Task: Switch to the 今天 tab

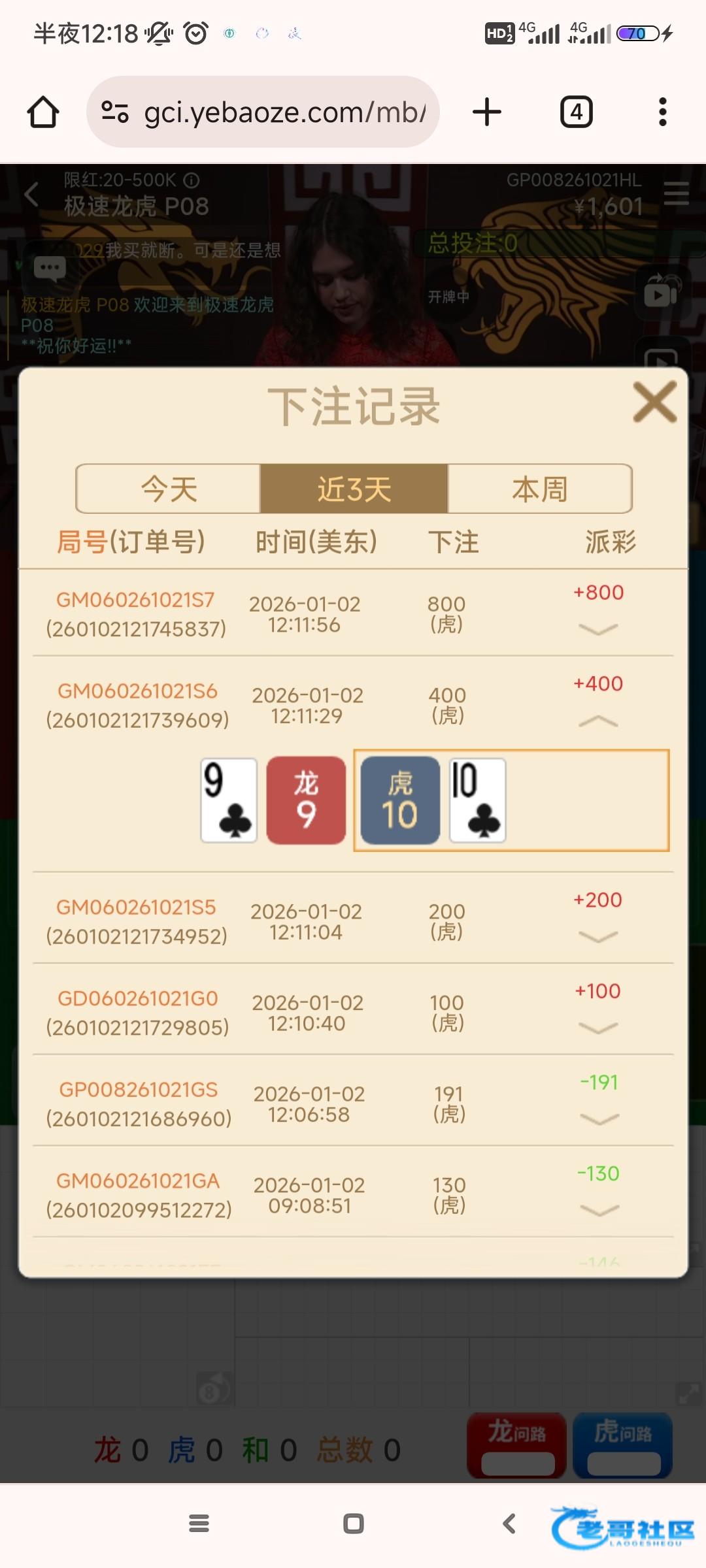Action: click(x=169, y=489)
